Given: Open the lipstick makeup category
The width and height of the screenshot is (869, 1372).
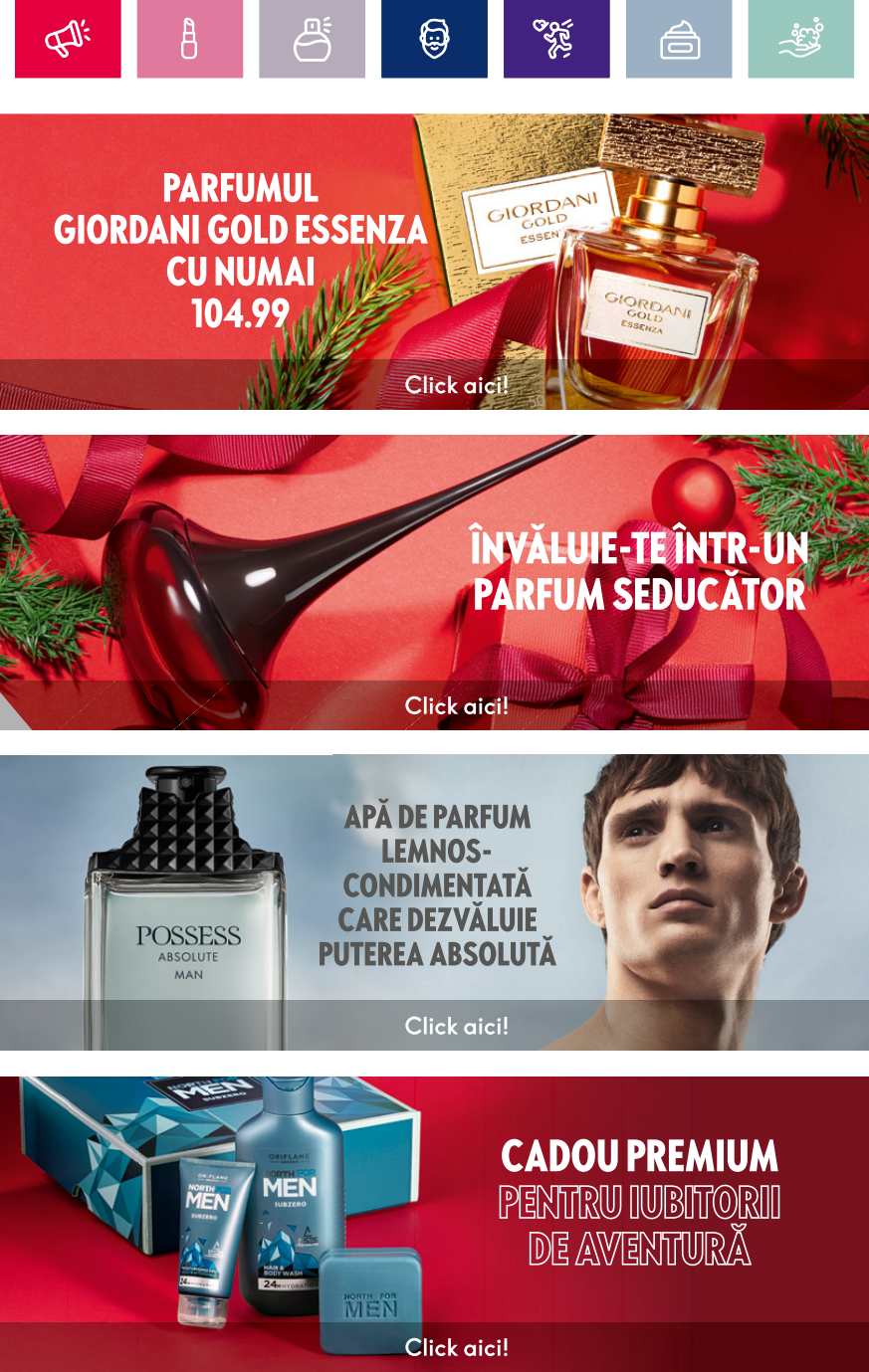Looking at the screenshot, I should click(189, 39).
